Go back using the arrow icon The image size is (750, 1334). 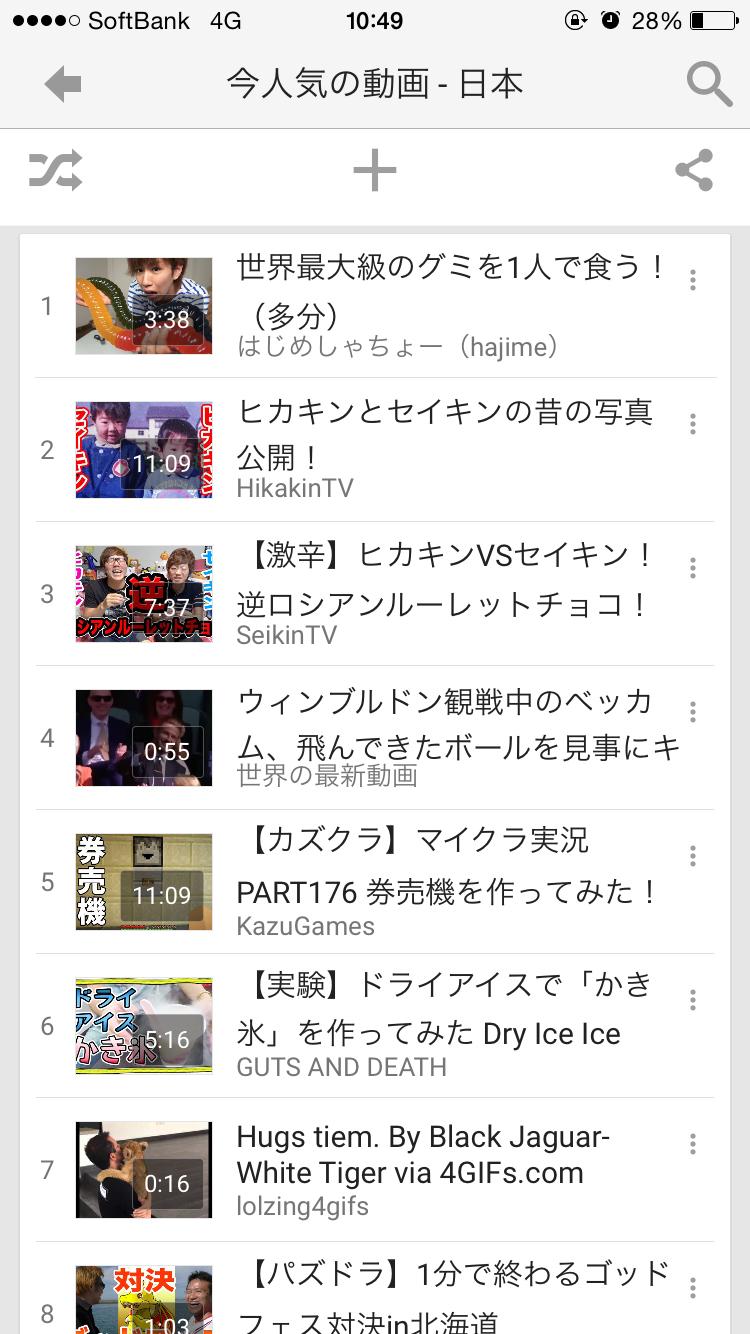click(x=63, y=85)
